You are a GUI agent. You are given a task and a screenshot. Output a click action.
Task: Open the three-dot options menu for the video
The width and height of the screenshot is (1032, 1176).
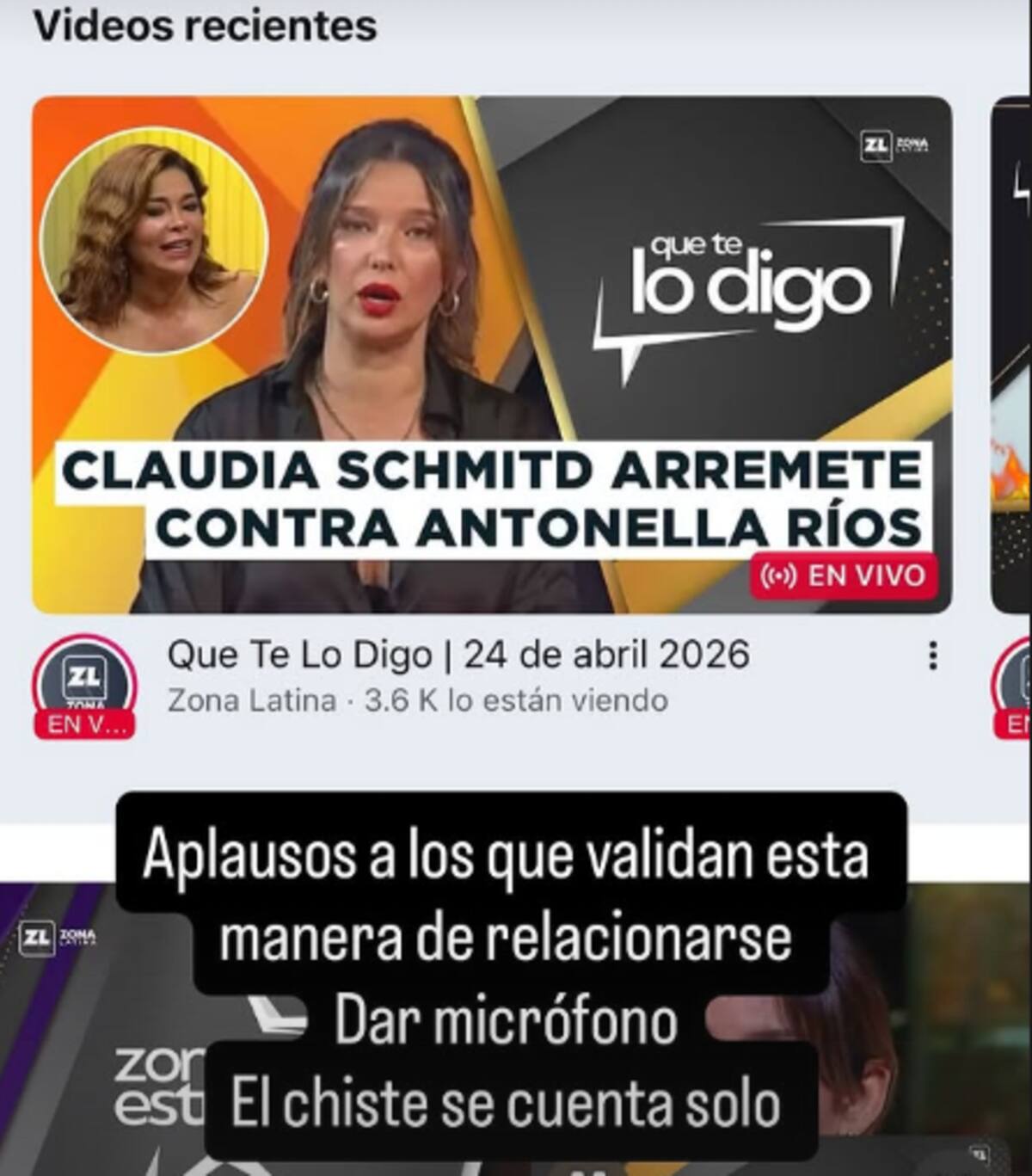point(932,656)
